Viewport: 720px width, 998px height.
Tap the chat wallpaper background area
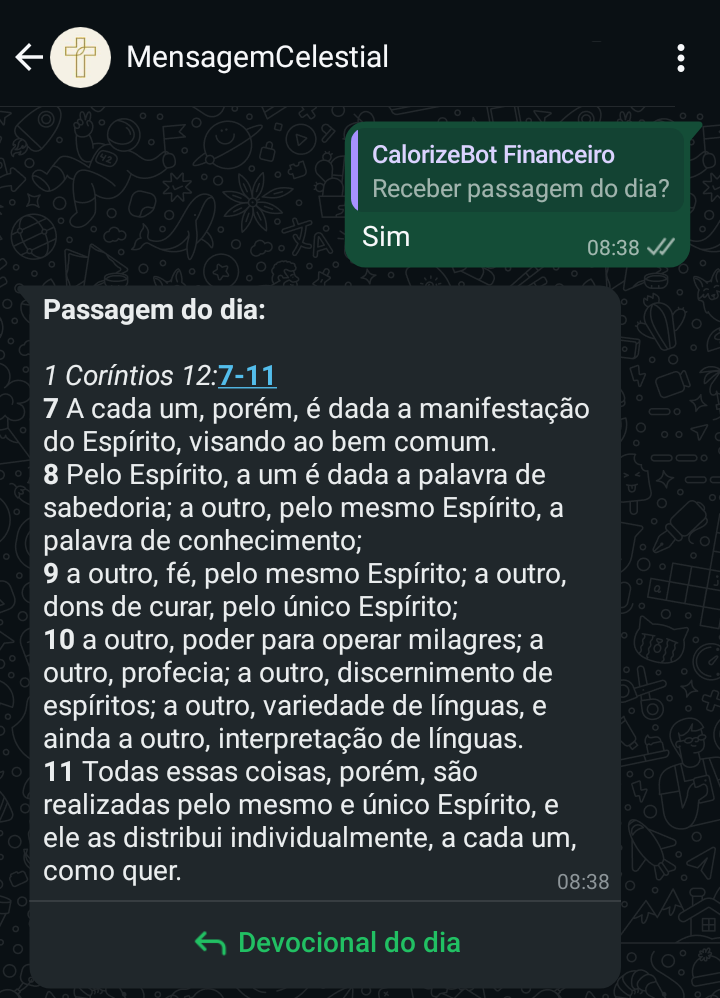(170, 200)
